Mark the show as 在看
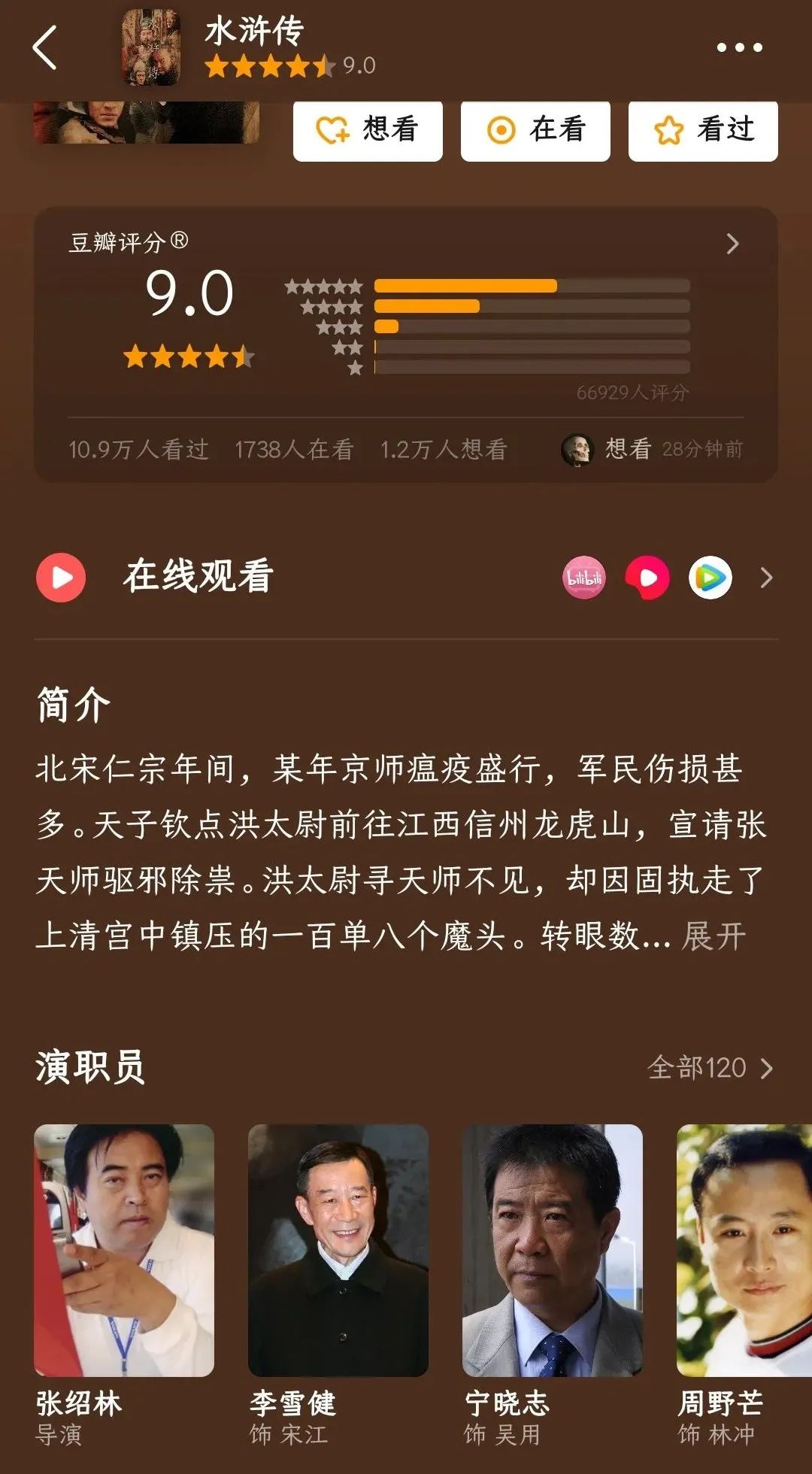This screenshot has width=812, height=1474. pos(535,130)
